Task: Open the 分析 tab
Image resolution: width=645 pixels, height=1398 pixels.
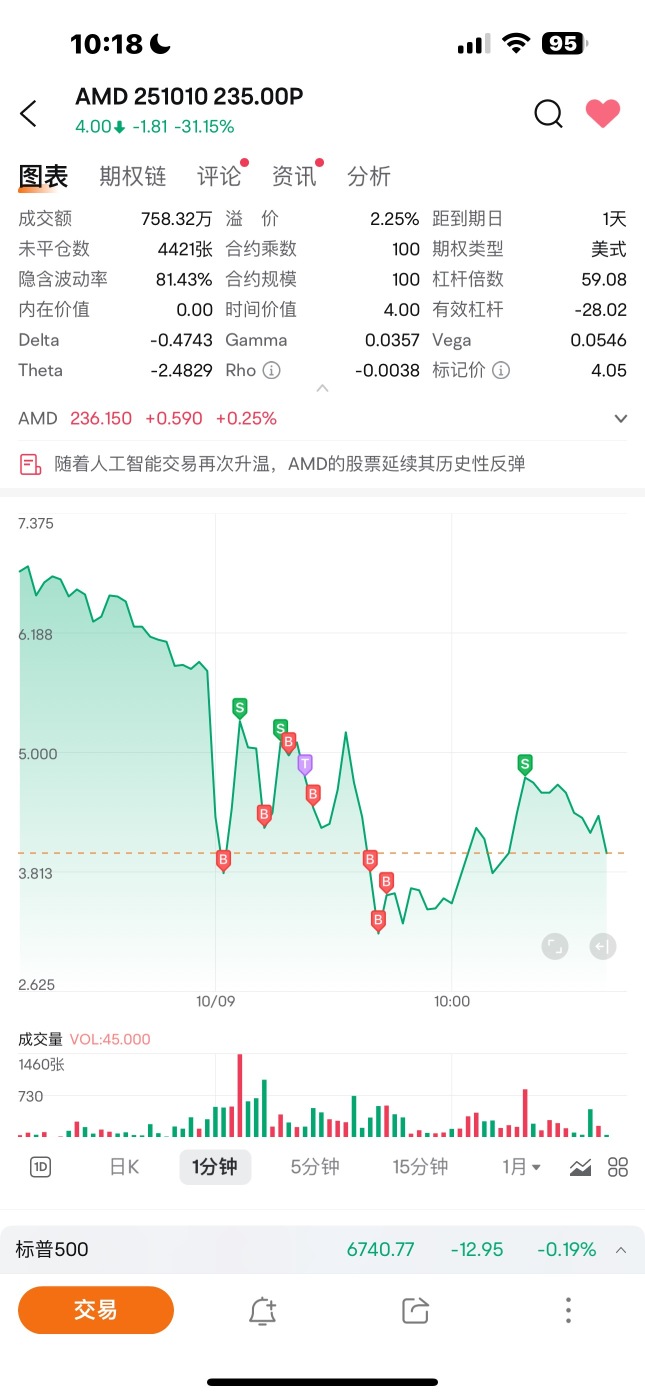Action: 369,177
